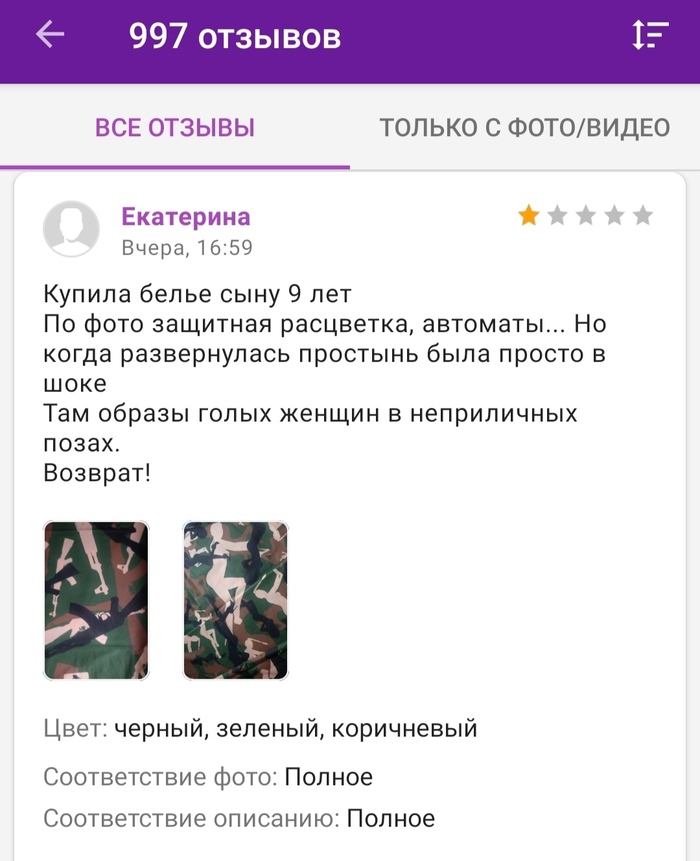Image resolution: width=700 pixels, height=861 pixels.
Task: Switch to ТОЛЬКО С ФОТО/ВИДЕО tab
Action: 524,128
